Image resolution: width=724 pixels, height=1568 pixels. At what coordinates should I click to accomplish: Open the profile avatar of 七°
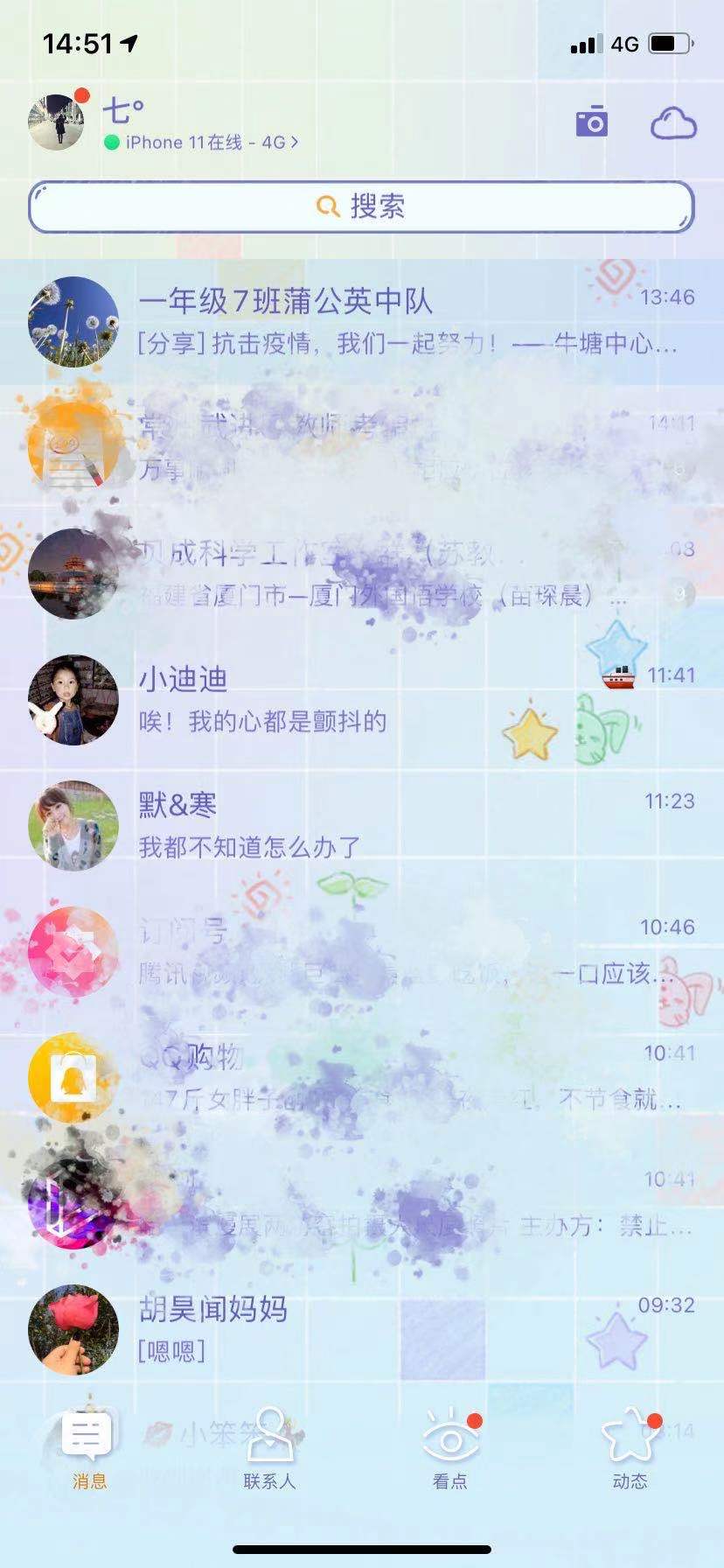pyautogui.click(x=57, y=122)
